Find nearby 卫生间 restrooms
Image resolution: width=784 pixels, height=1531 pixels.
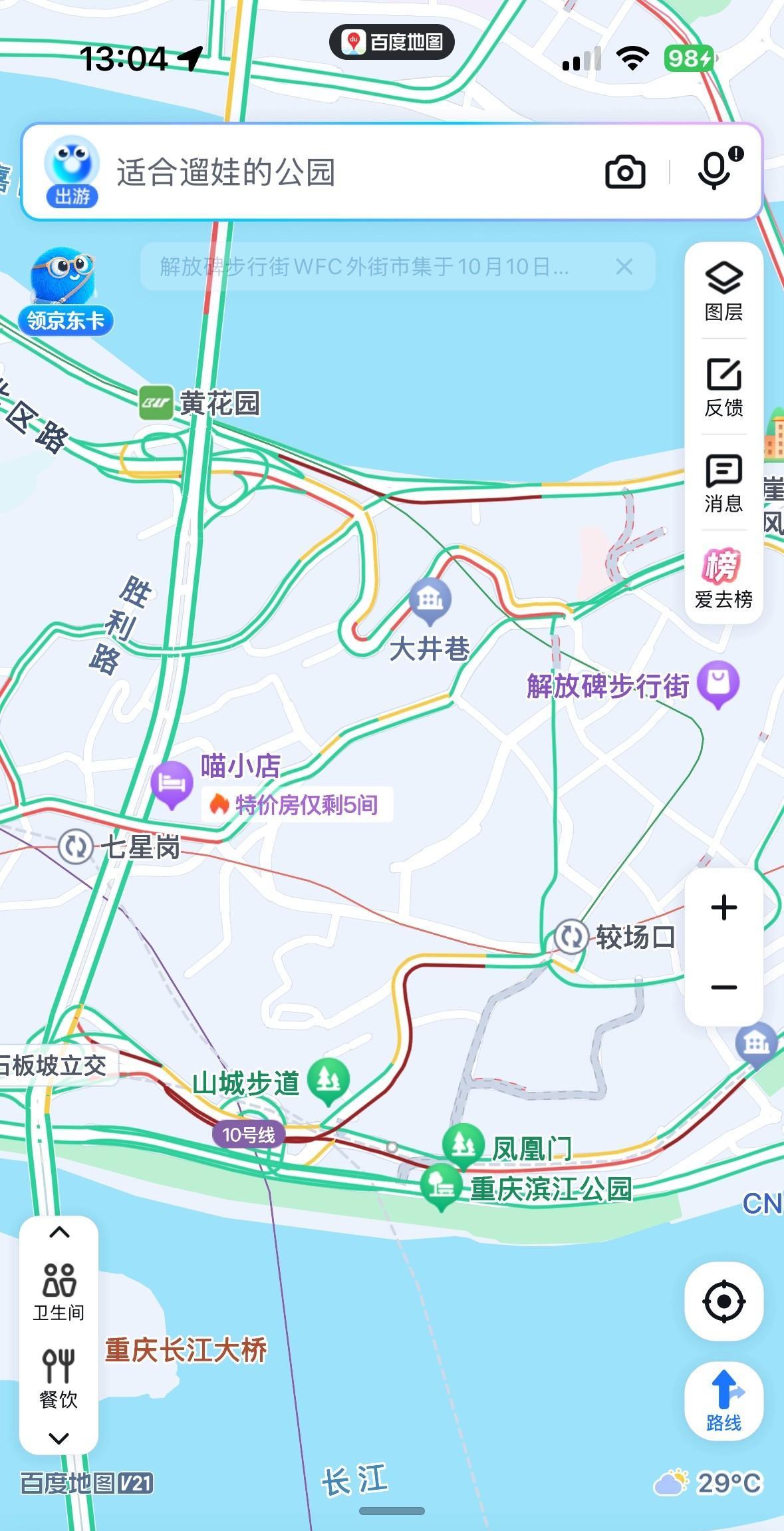pyautogui.click(x=59, y=1291)
